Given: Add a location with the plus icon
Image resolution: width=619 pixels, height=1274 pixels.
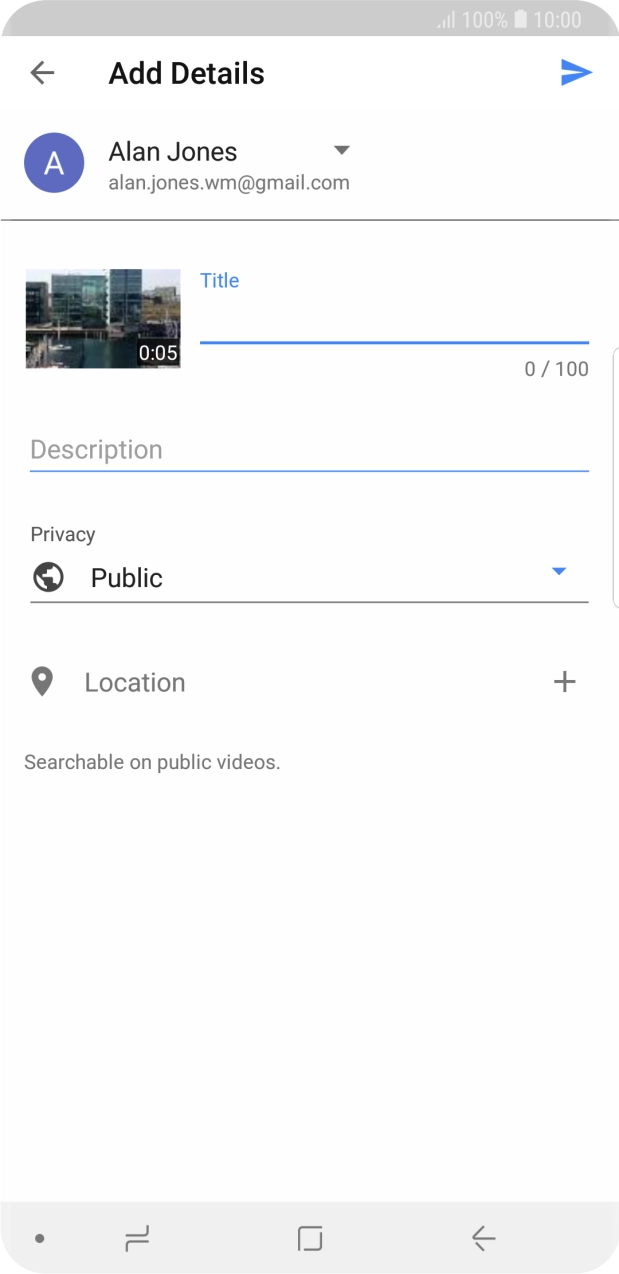Looking at the screenshot, I should [x=564, y=682].
